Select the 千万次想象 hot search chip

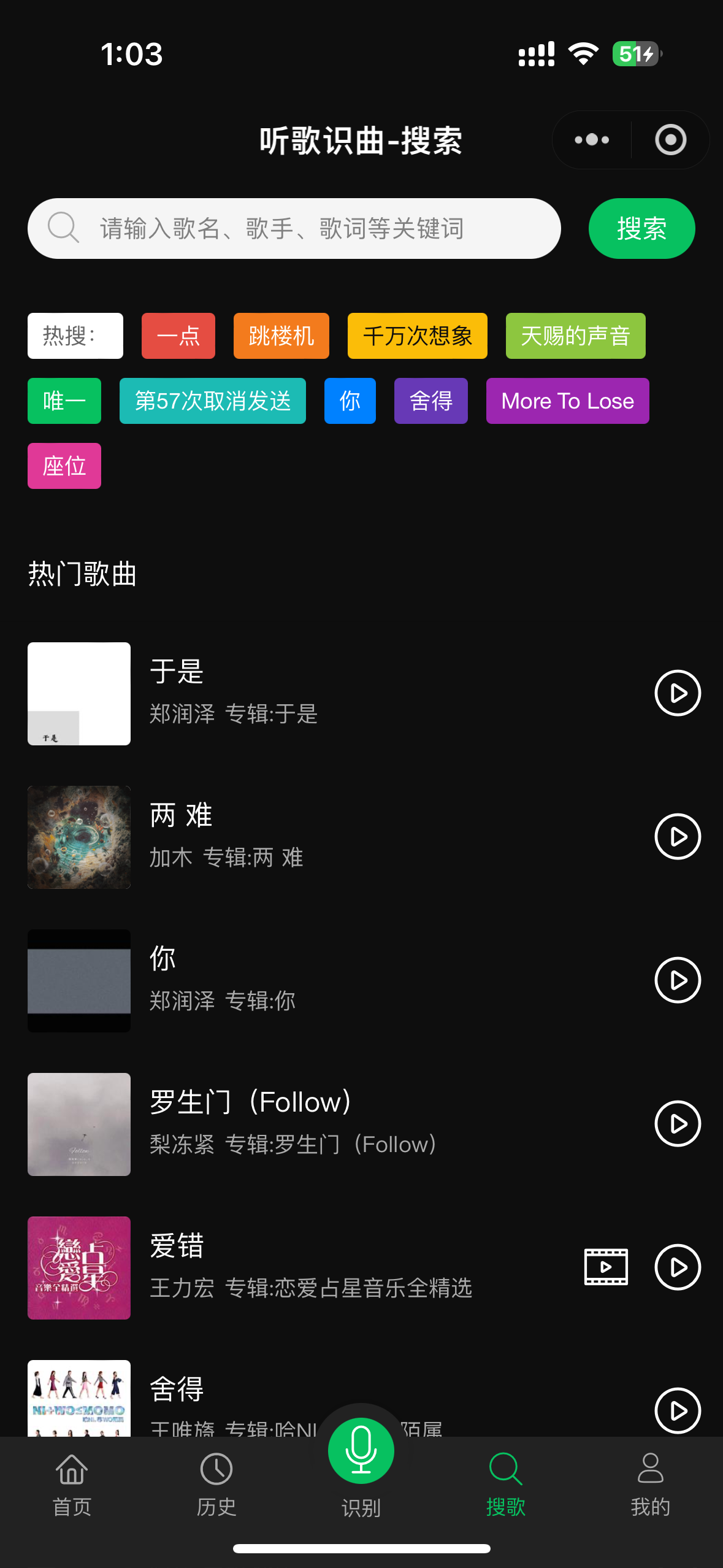pos(417,336)
